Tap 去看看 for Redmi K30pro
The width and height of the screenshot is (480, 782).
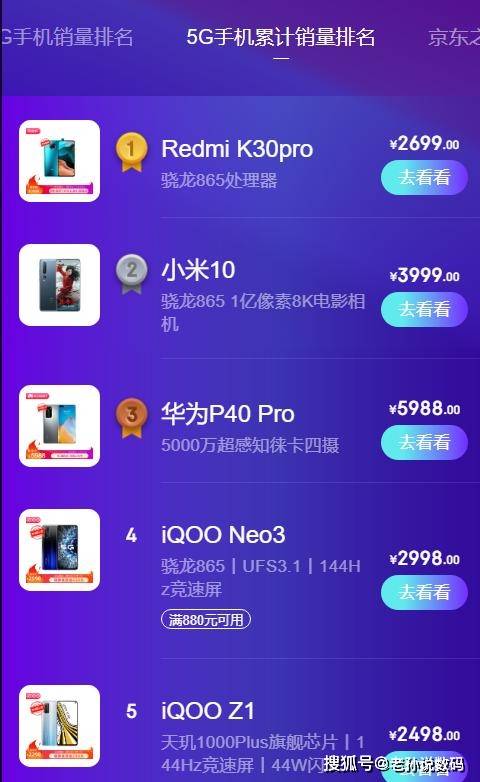[424, 178]
